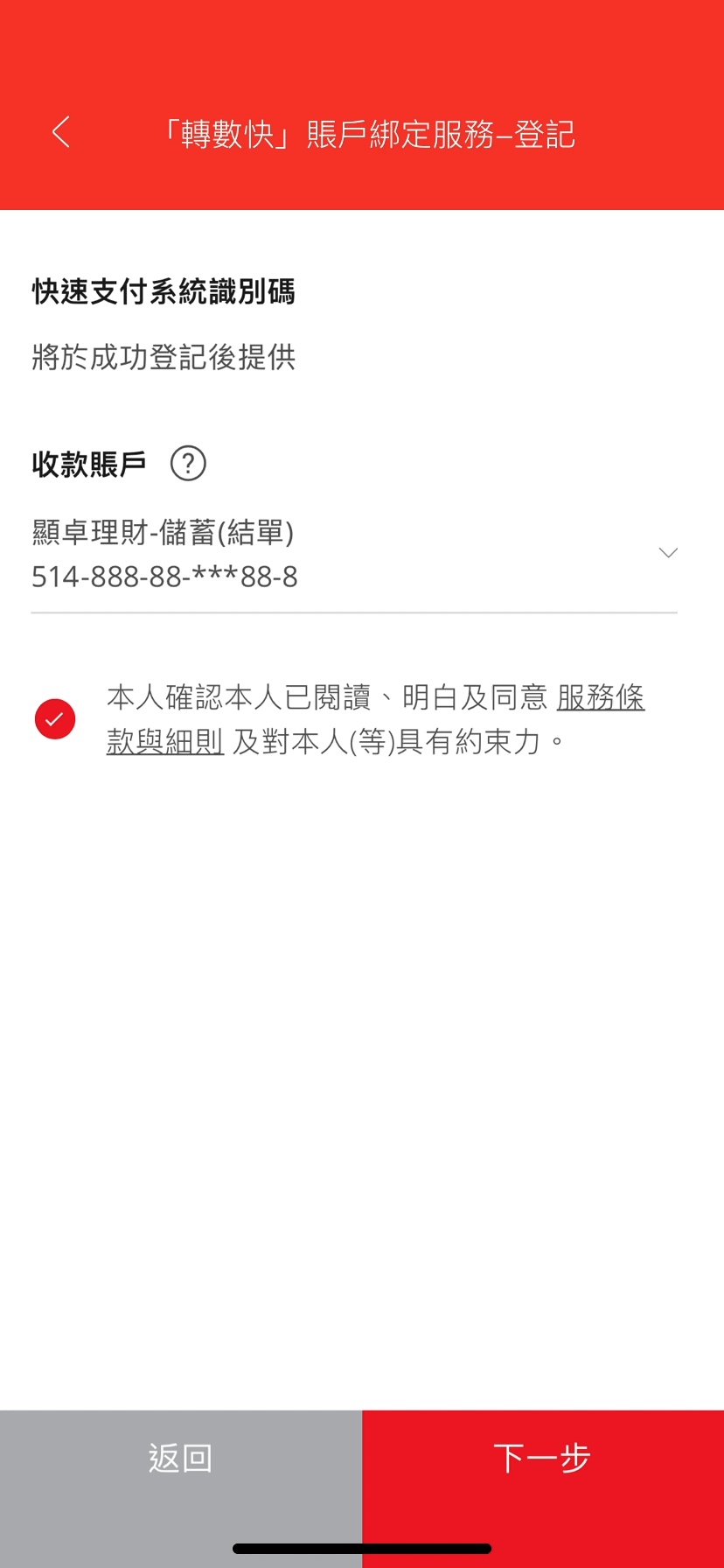Screen dimensions: 724x1568
Task: Expand the 收款賬戶 account dropdown
Action: (x=354, y=554)
